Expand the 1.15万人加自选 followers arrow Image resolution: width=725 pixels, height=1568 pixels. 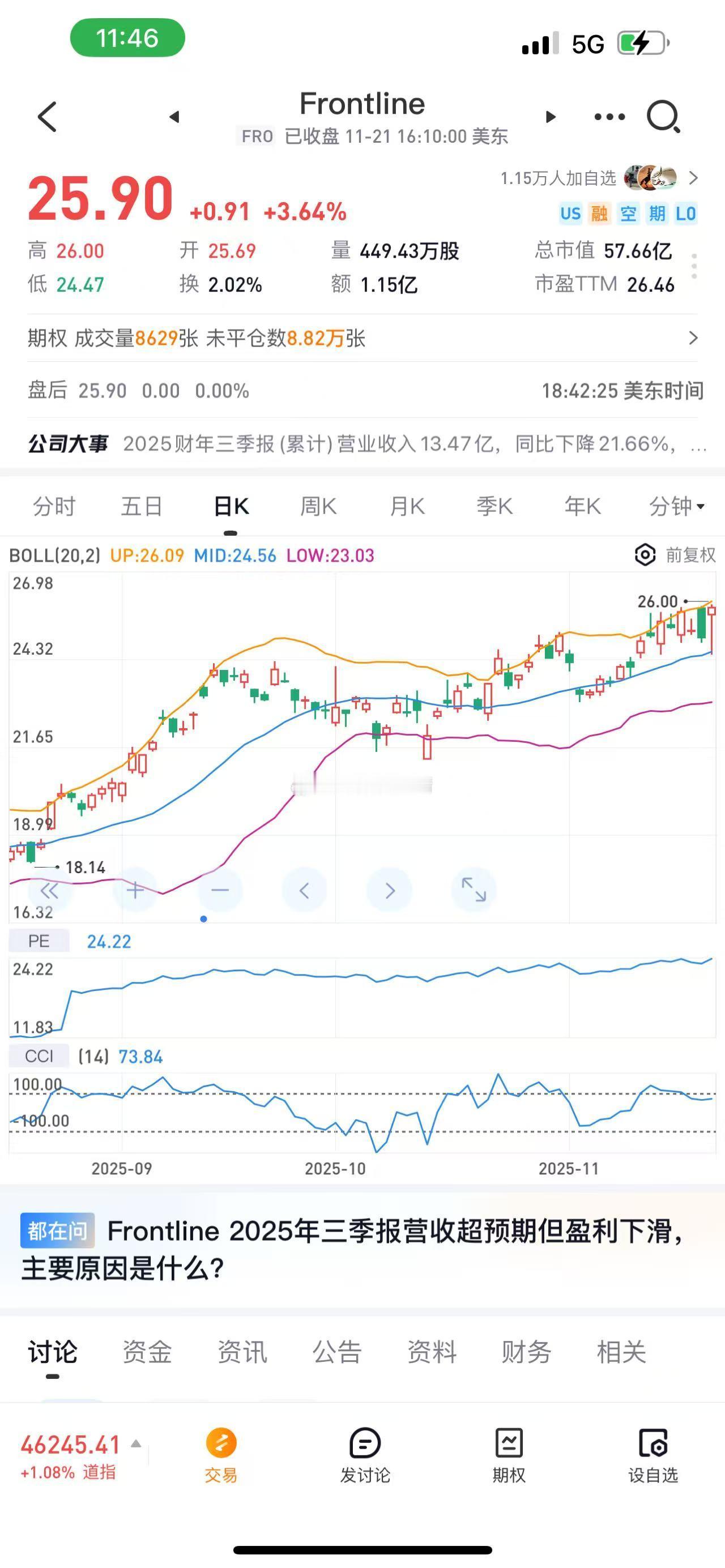click(x=694, y=178)
